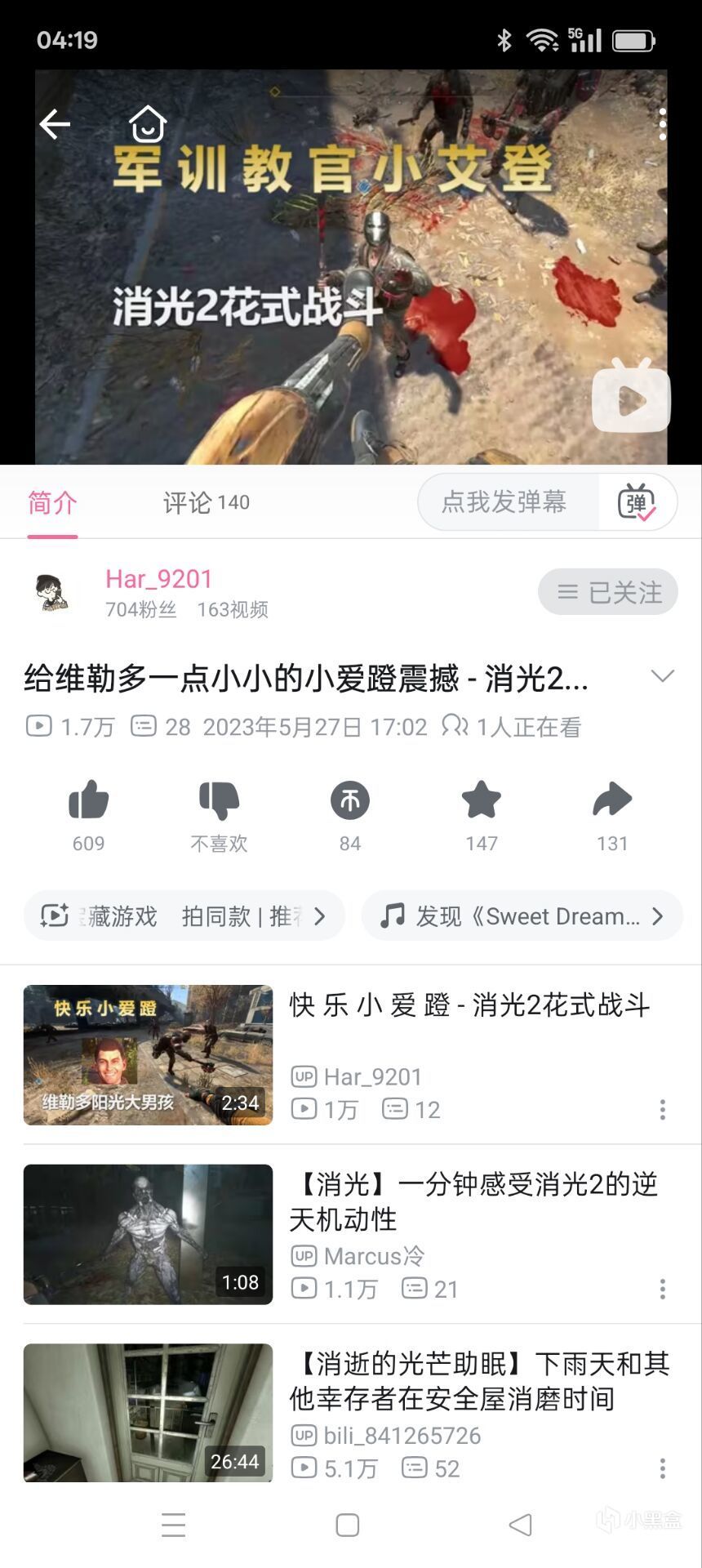702x1568 pixels.
Task: Share this video
Action: (612, 801)
